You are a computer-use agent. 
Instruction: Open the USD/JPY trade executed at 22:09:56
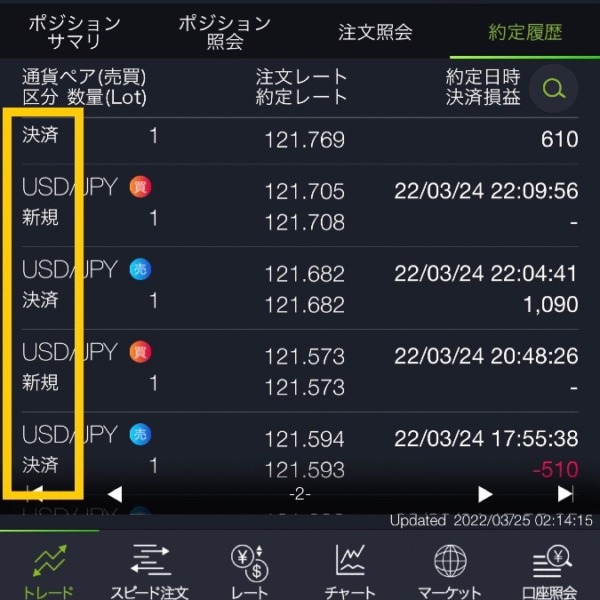click(x=300, y=205)
